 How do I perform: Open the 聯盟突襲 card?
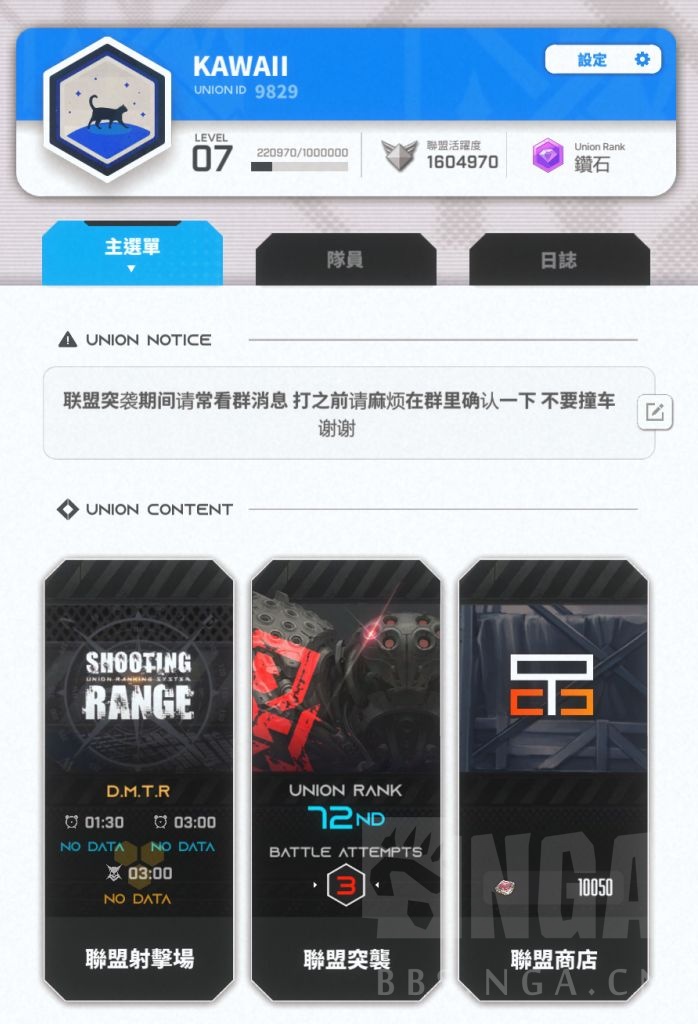pyautogui.click(x=346, y=780)
